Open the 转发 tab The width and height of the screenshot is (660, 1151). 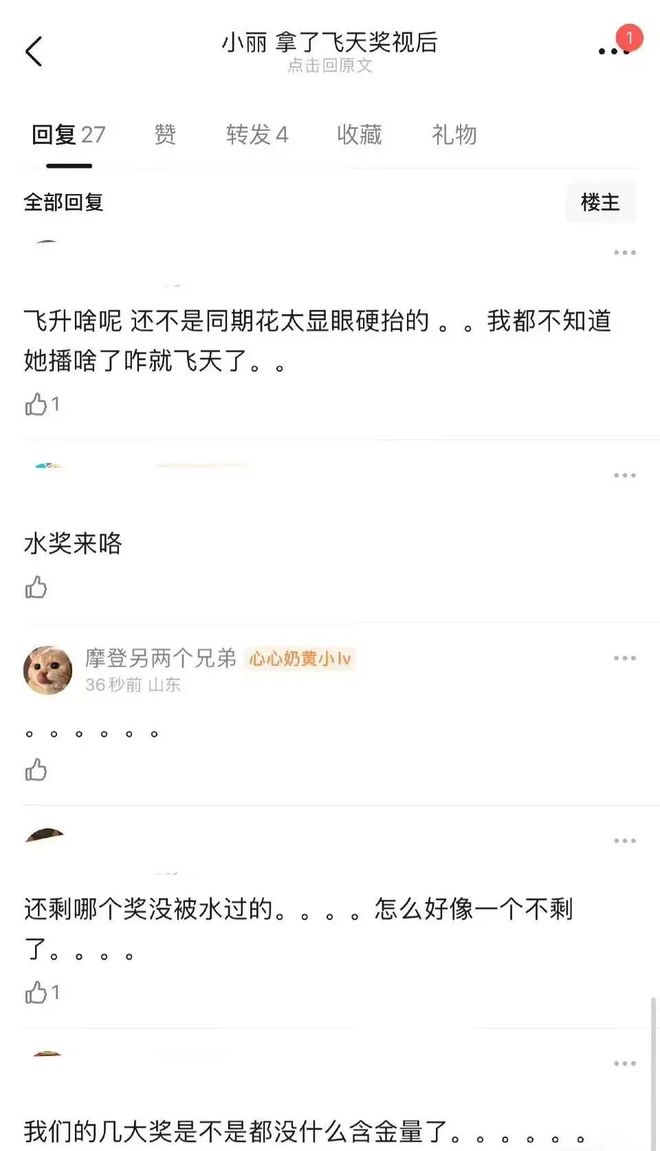(257, 135)
